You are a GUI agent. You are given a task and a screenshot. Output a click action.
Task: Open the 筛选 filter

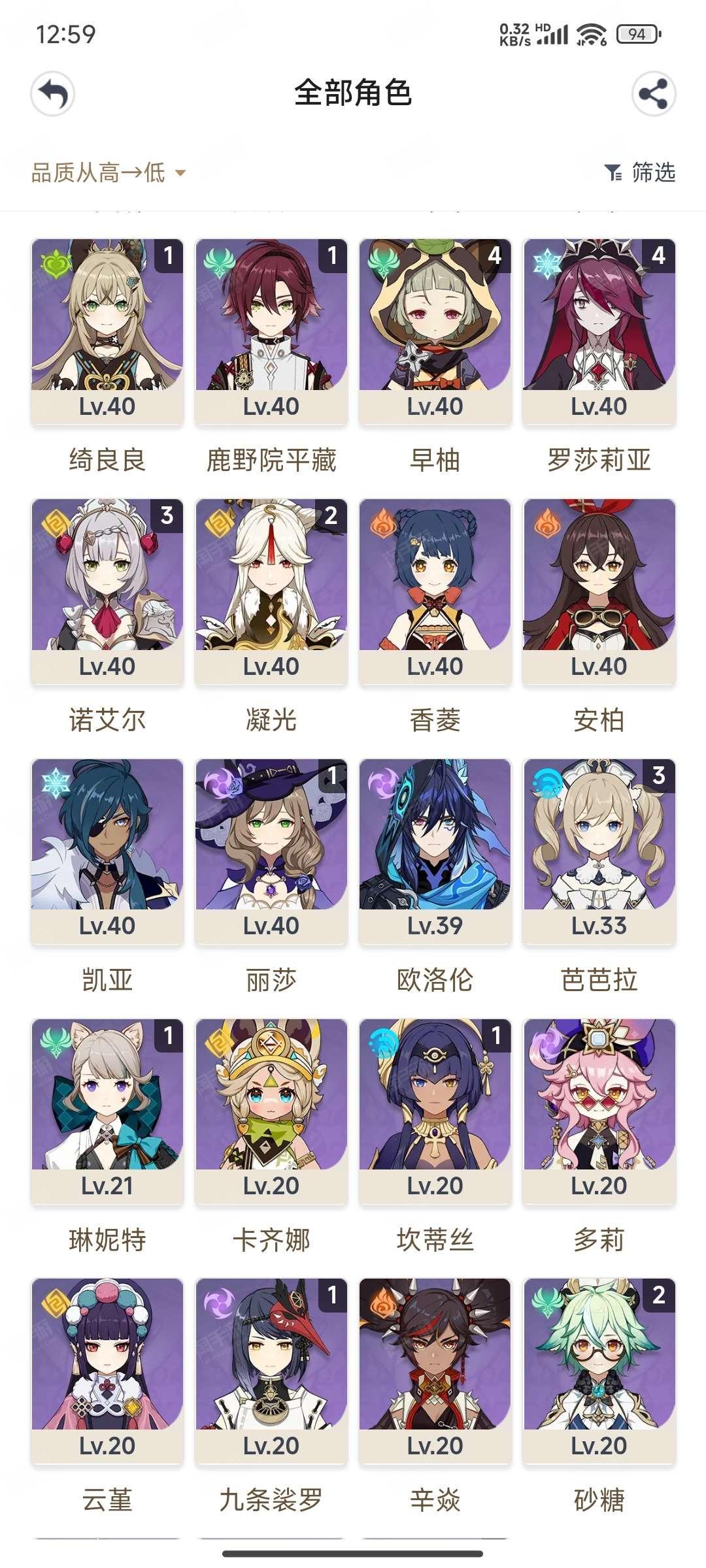(640, 172)
